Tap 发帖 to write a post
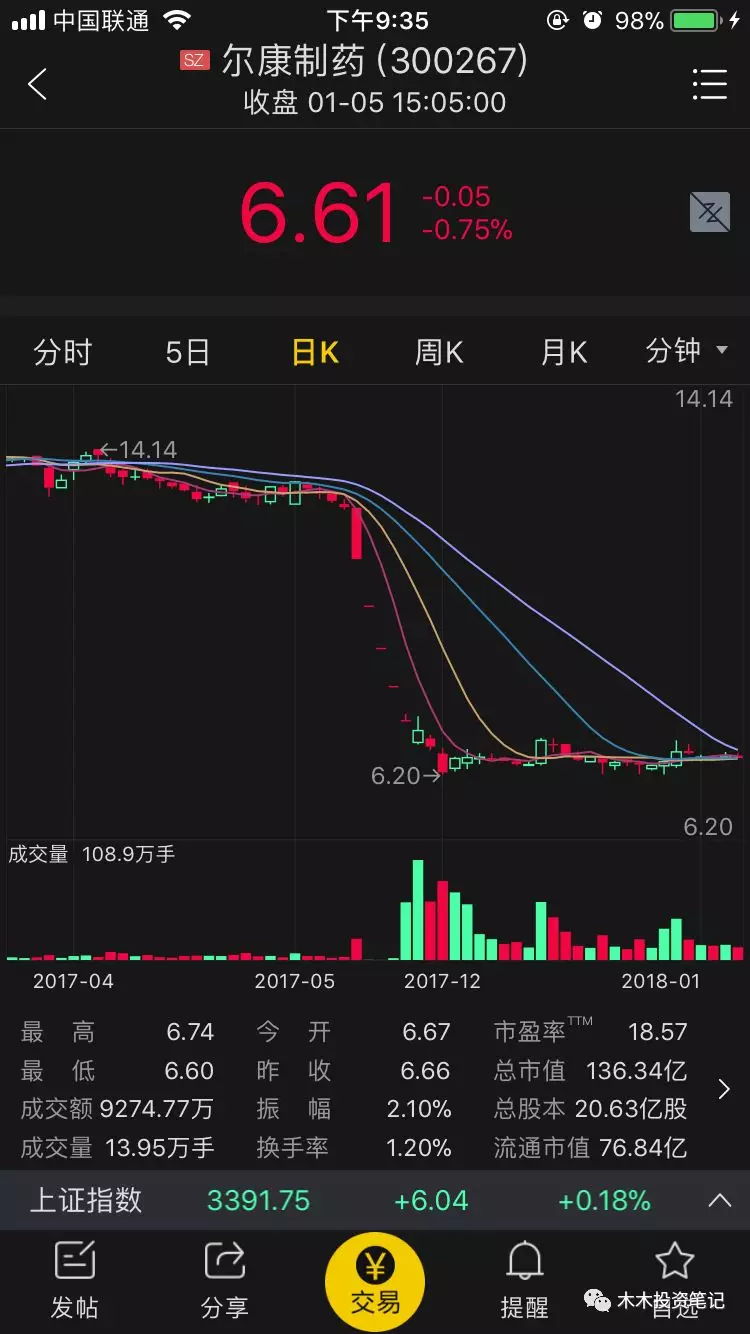The image size is (750, 1334). pyautogui.click(x=75, y=1281)
